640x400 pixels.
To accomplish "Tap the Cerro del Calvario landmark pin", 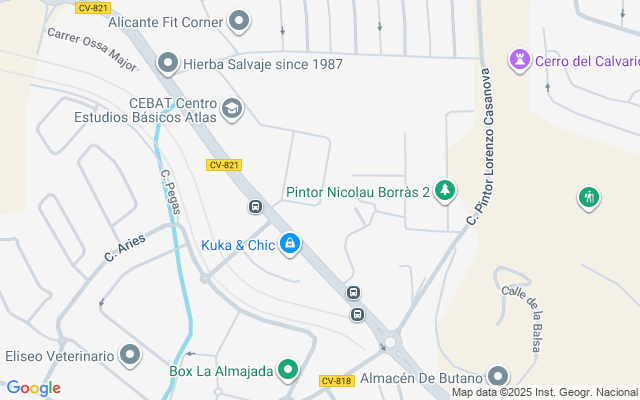I will (x=520, y=60).
